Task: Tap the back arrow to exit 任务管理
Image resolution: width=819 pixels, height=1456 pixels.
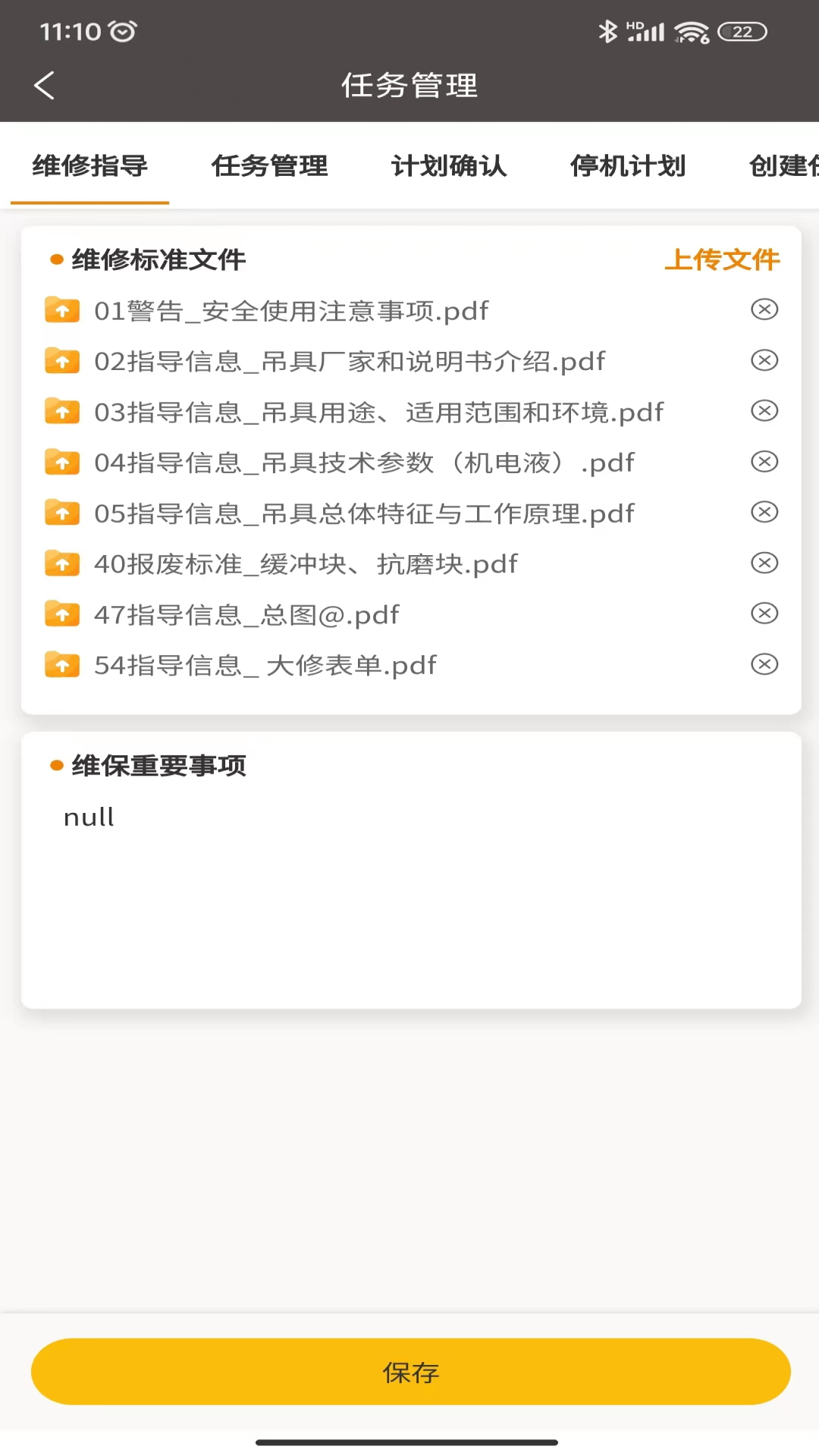Action: coord(43,84)
